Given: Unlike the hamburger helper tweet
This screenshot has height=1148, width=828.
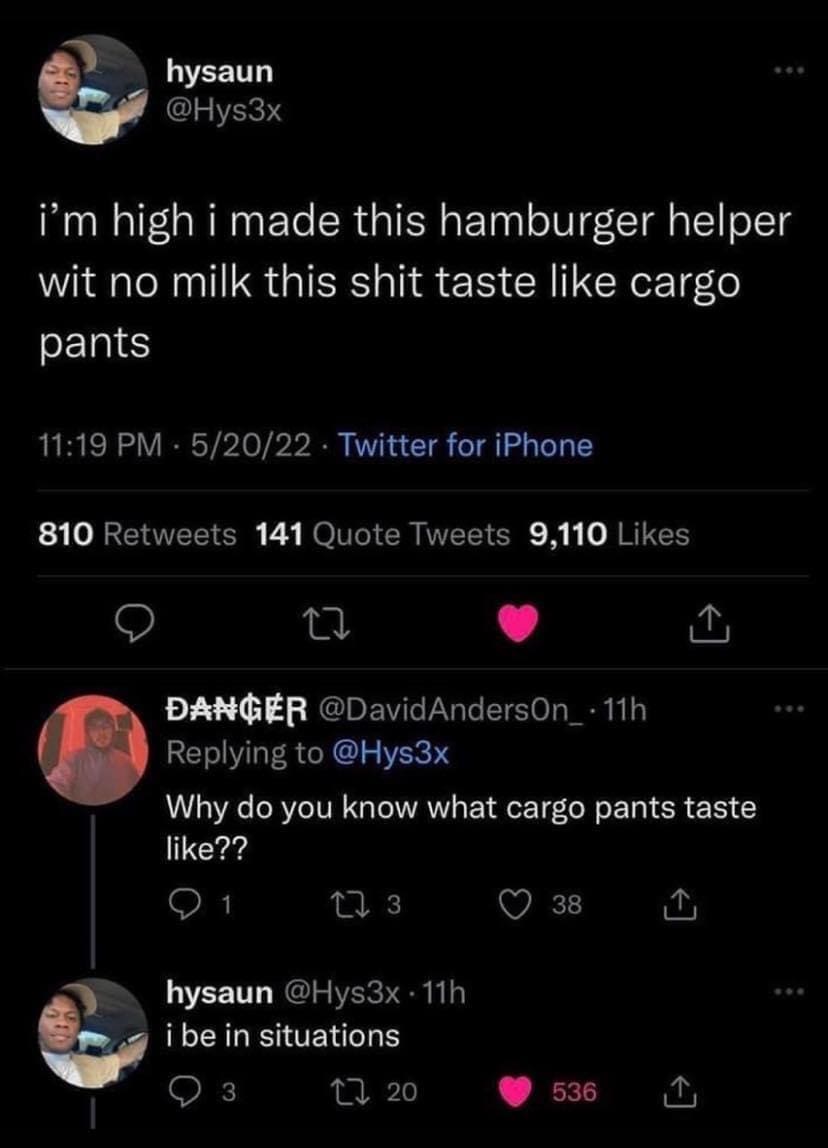Looking at the screenshot, I should pyautogui.click(x=519, y=624).
